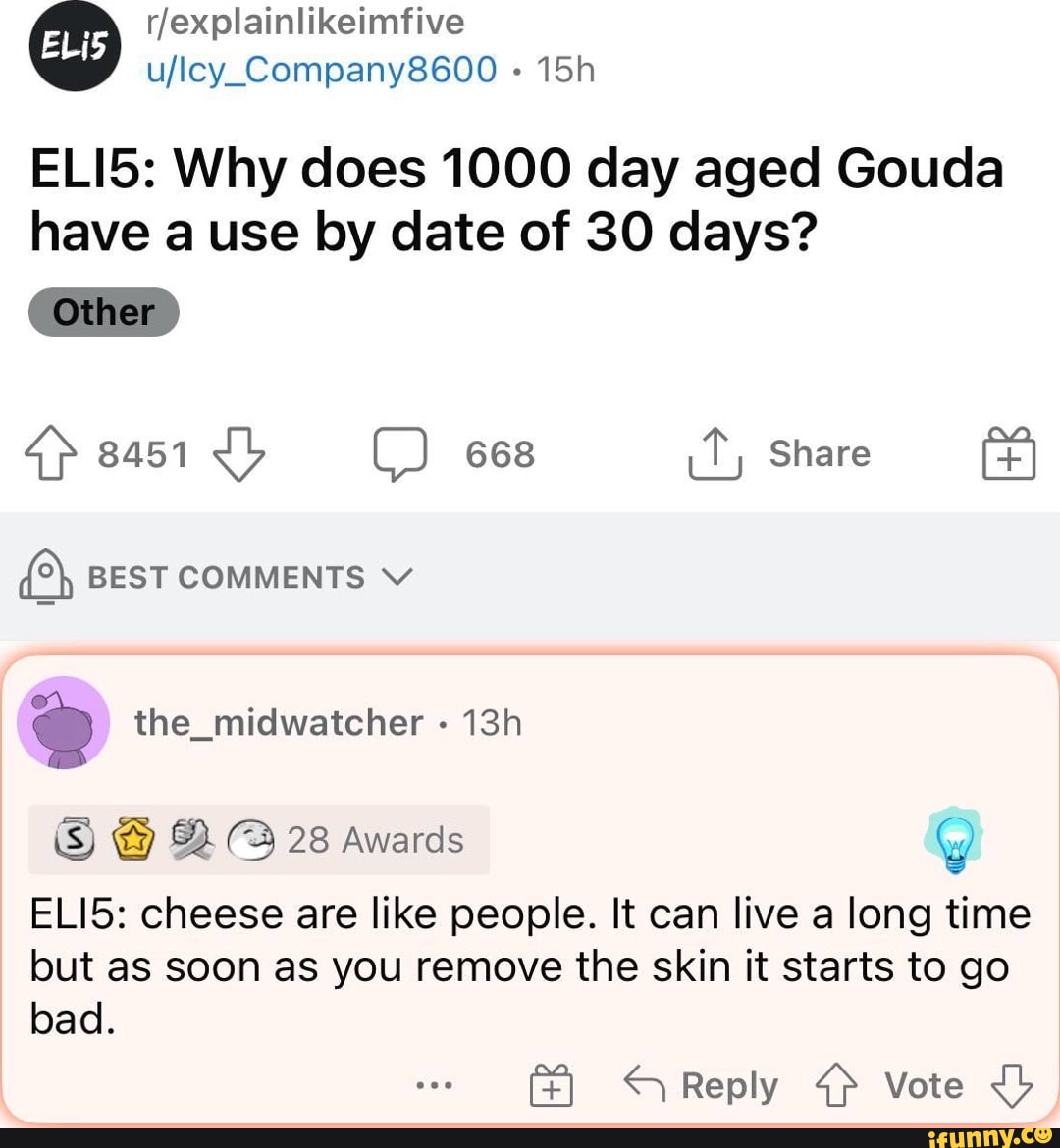Downvote the_midwatcher's comment
The width and height of the screenshot is (1060, 1148).
click(1011, 1086)
